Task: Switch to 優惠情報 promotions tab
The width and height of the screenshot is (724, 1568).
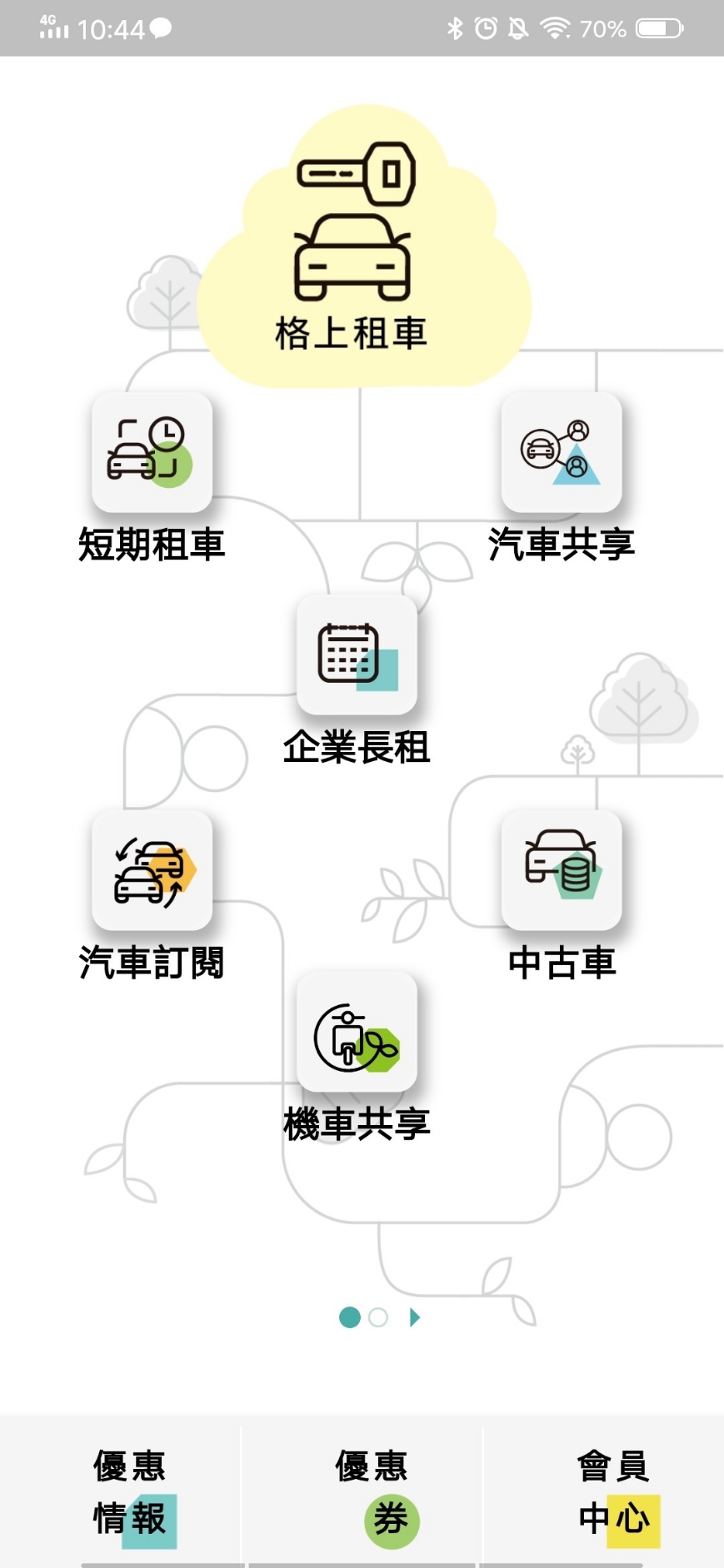Action: 130,1491
